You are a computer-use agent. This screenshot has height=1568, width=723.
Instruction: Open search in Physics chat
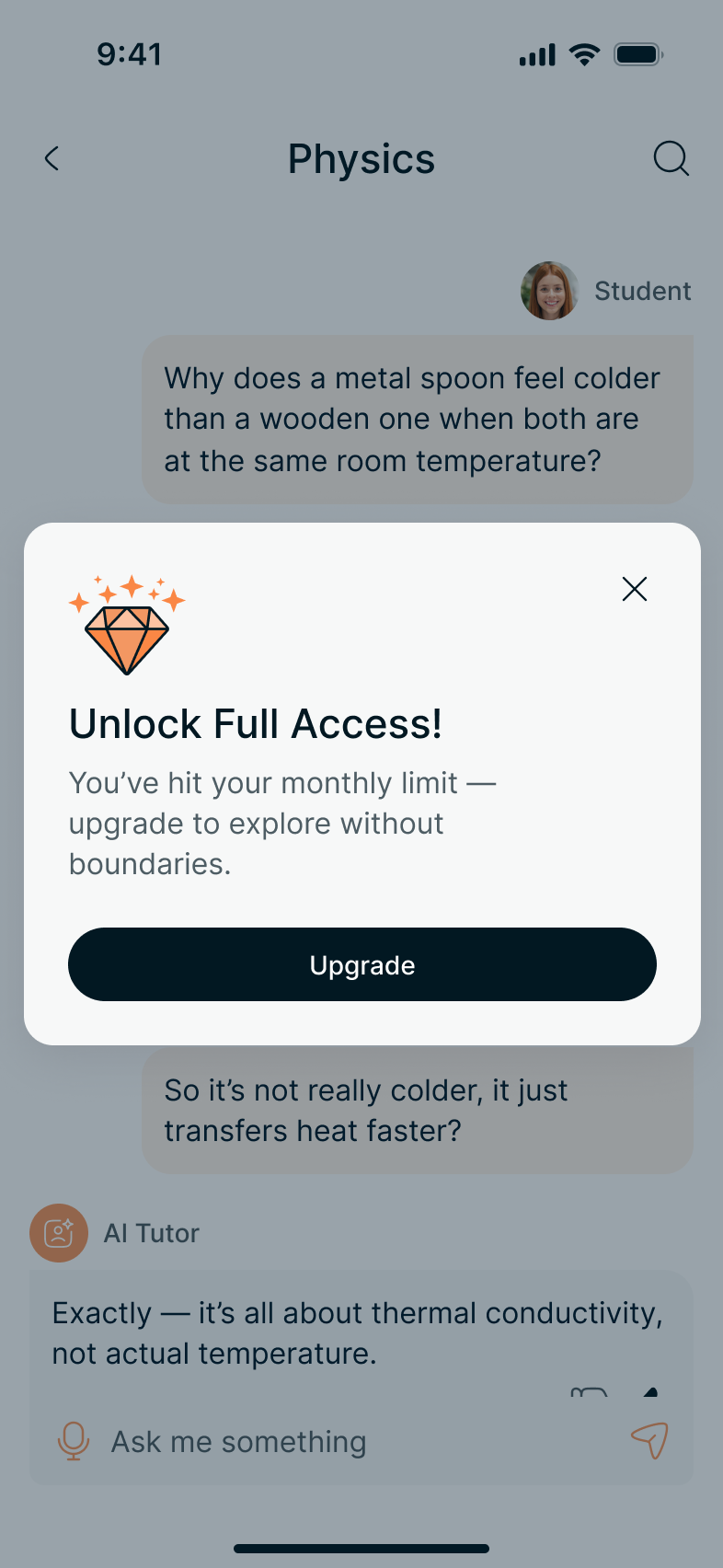pos(671,158)
